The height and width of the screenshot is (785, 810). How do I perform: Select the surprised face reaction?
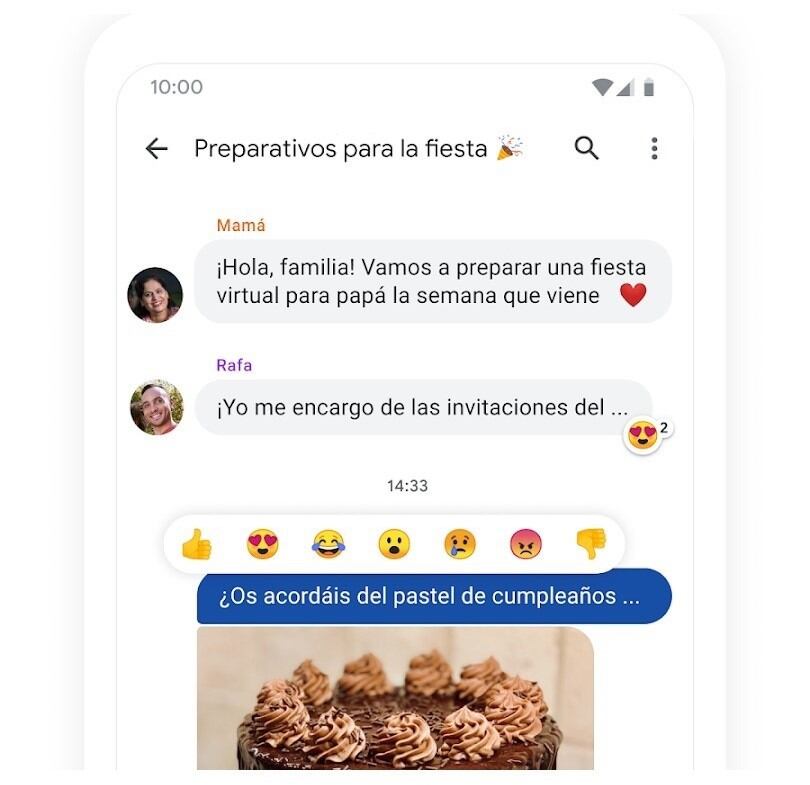tap(394, 544)
